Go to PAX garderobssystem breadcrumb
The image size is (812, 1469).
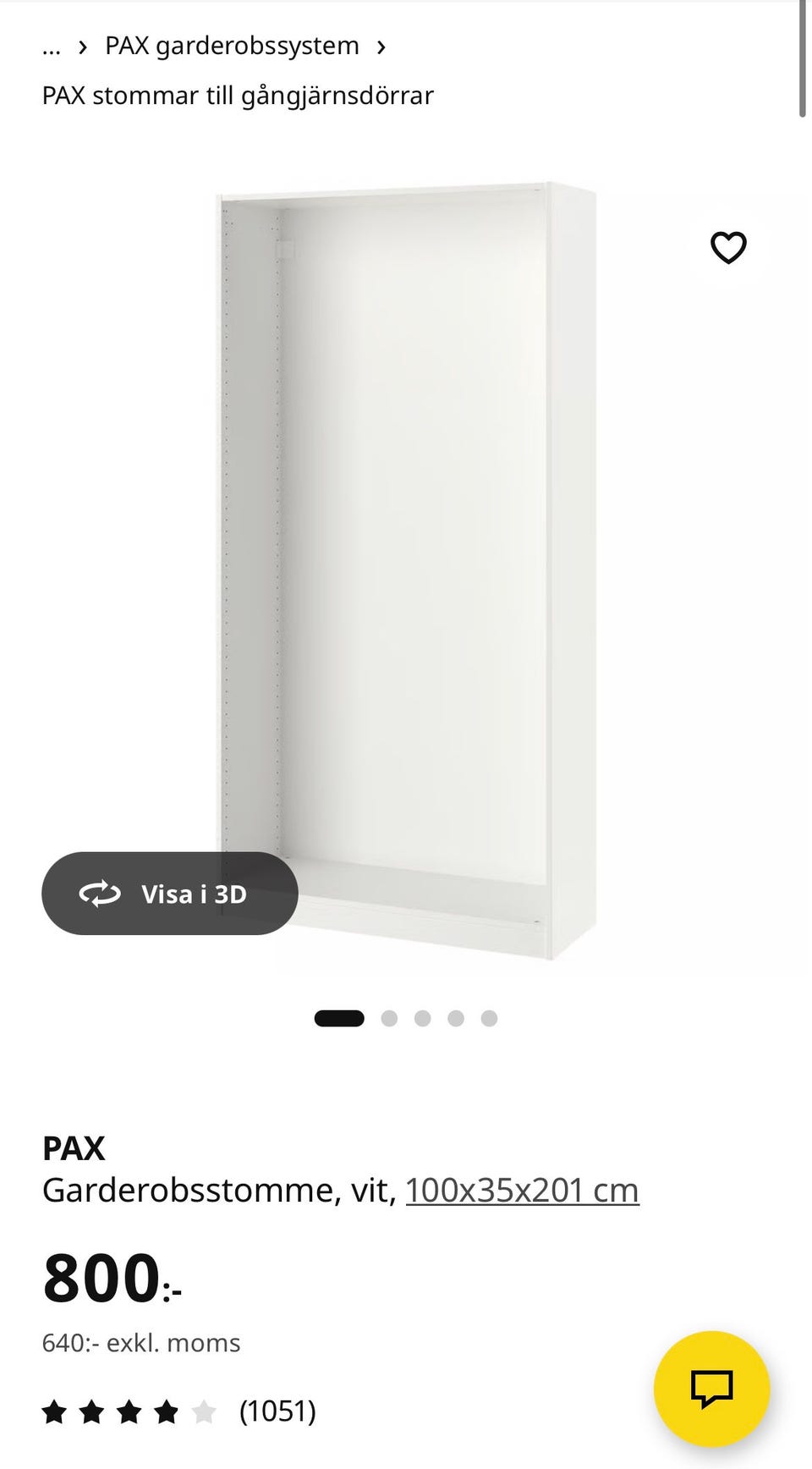click(232, 46)
